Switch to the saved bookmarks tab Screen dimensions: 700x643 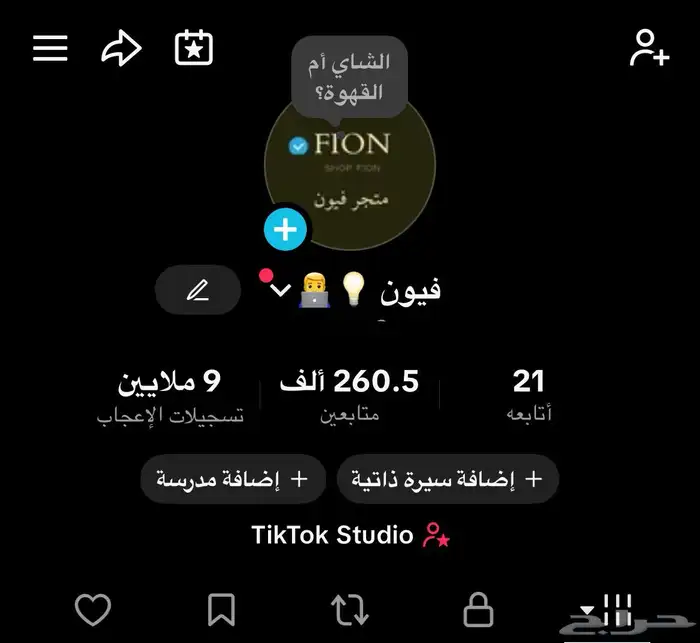pyautogui.click(x=221, y=608)
